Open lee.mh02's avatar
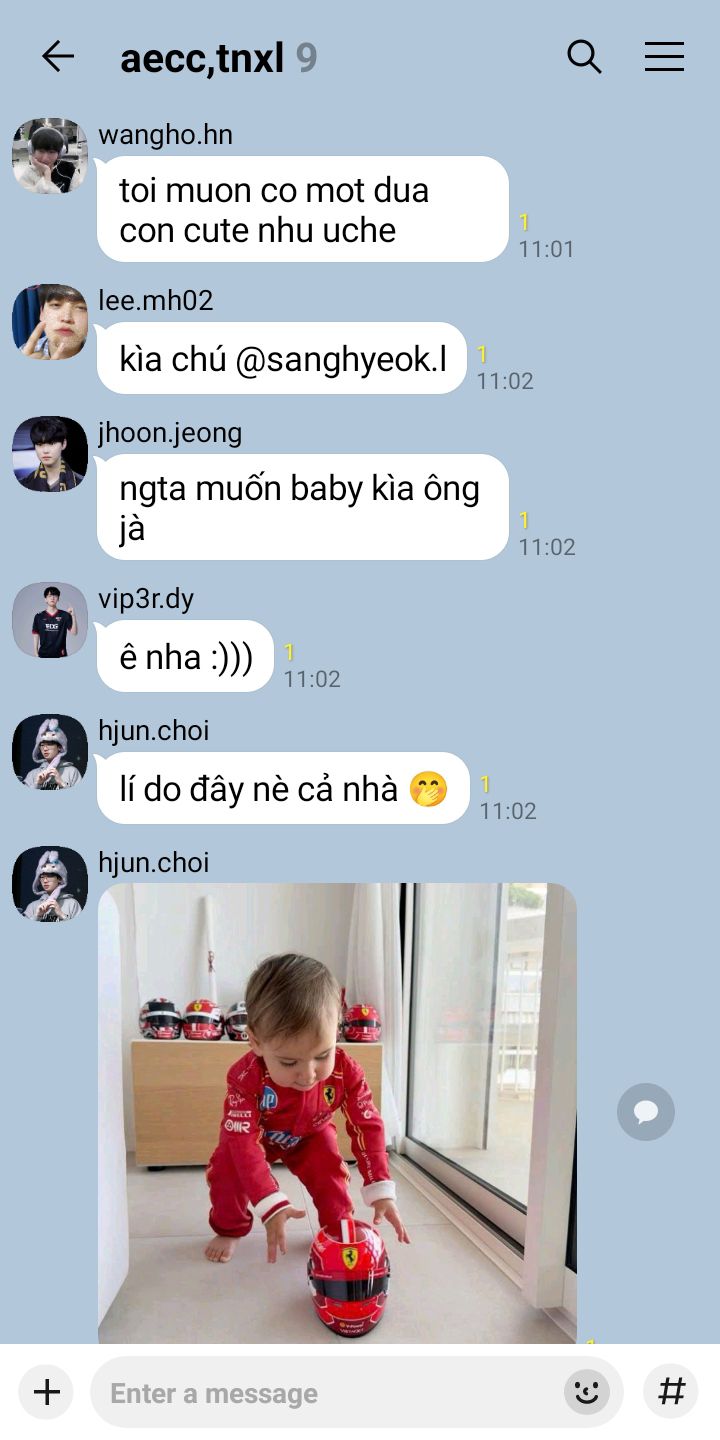The width and height of the screenshot is (720, 1440). click(x=50, y=322)
